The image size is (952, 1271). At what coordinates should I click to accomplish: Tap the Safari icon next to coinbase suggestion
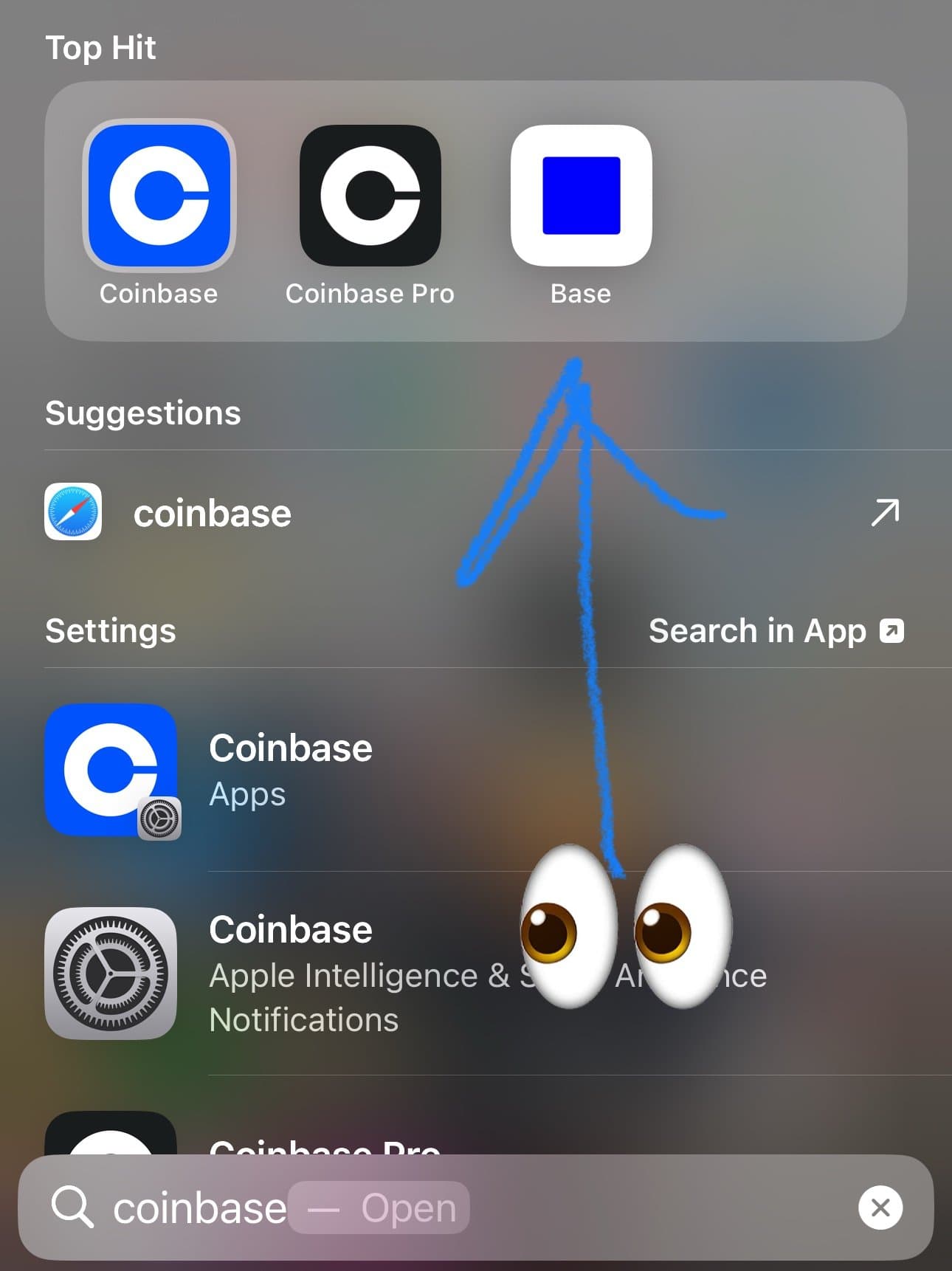click(72, 512)
